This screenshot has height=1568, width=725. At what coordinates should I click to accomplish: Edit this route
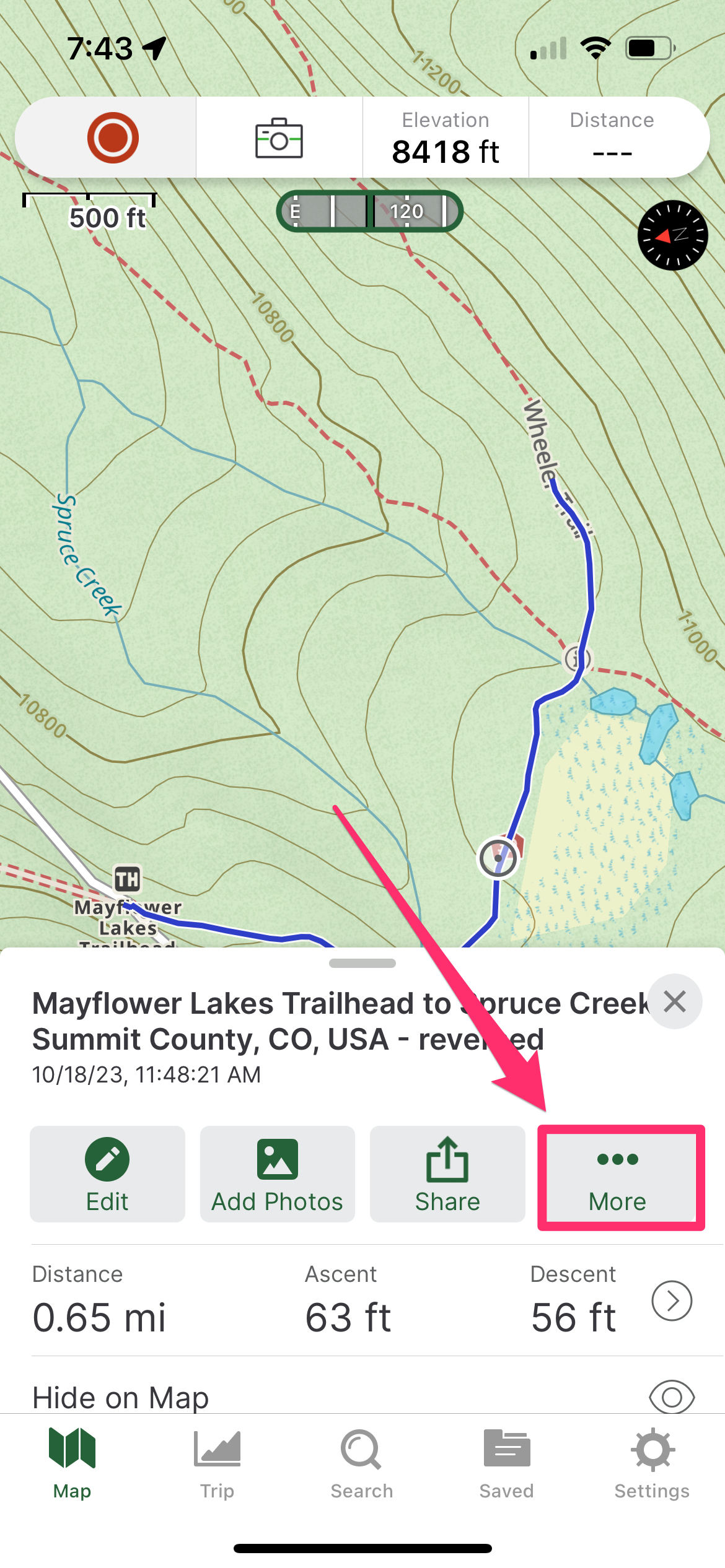107,1174
